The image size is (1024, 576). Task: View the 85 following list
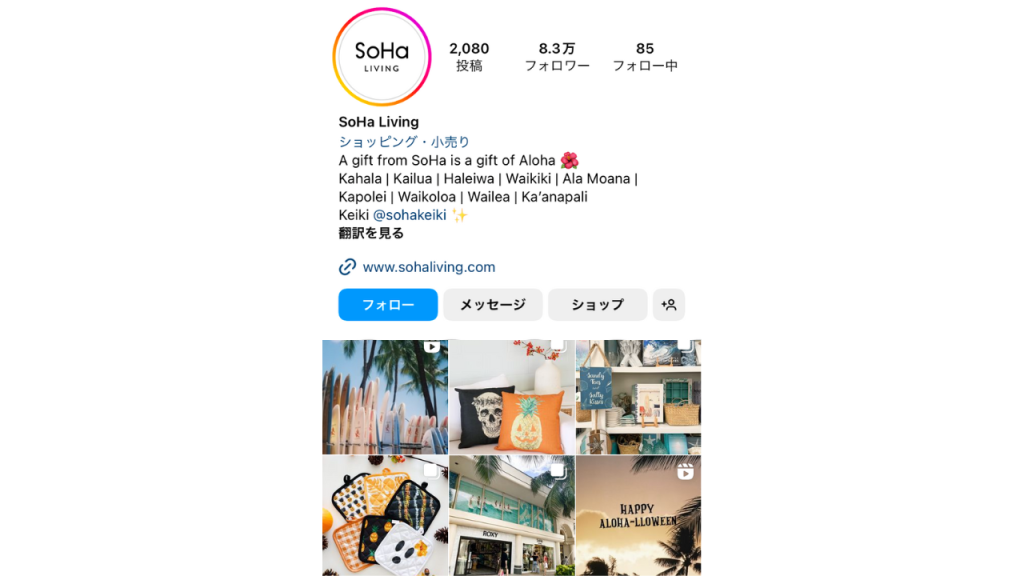pyautogui.click(x=645, y=56)
